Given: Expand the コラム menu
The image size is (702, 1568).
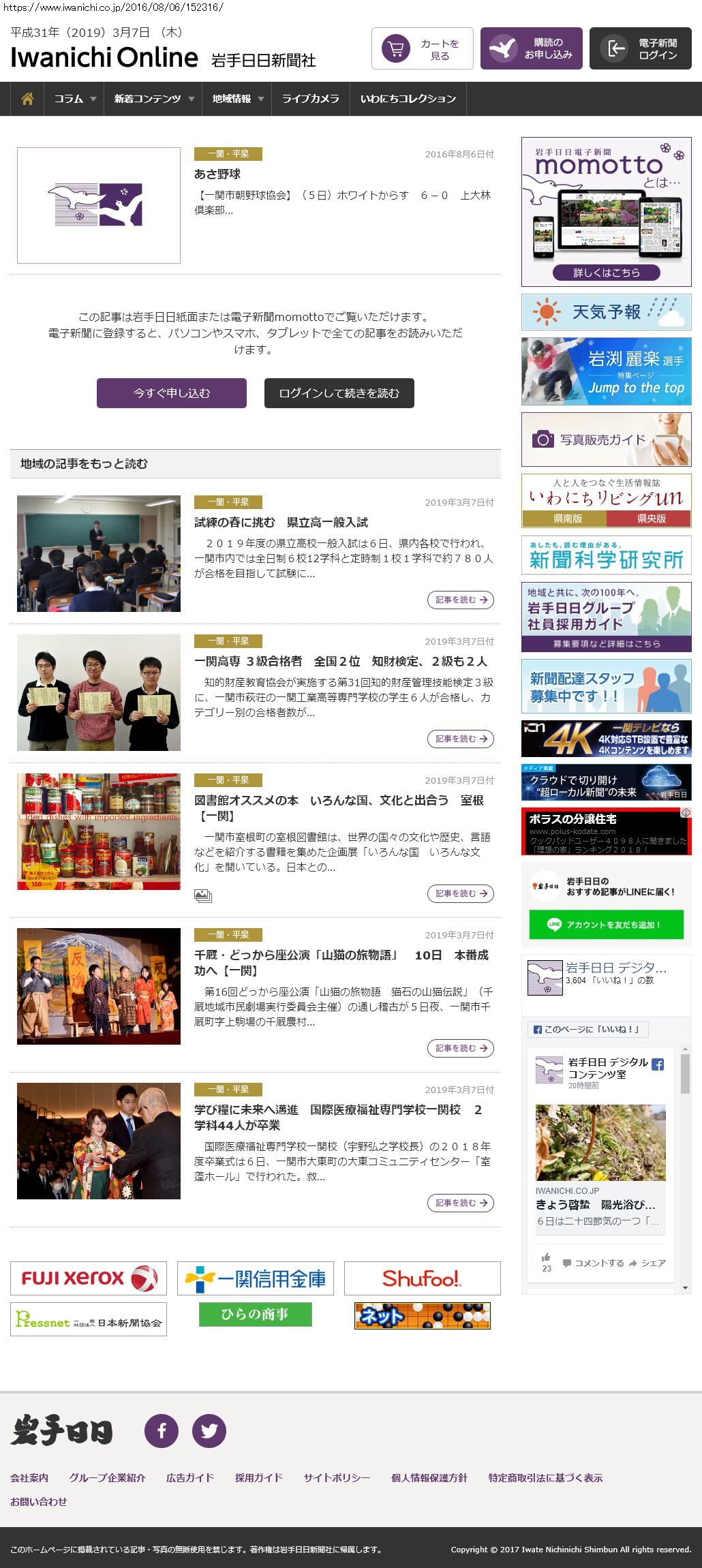Looking at the screenshot, I should tap(75, 99).
